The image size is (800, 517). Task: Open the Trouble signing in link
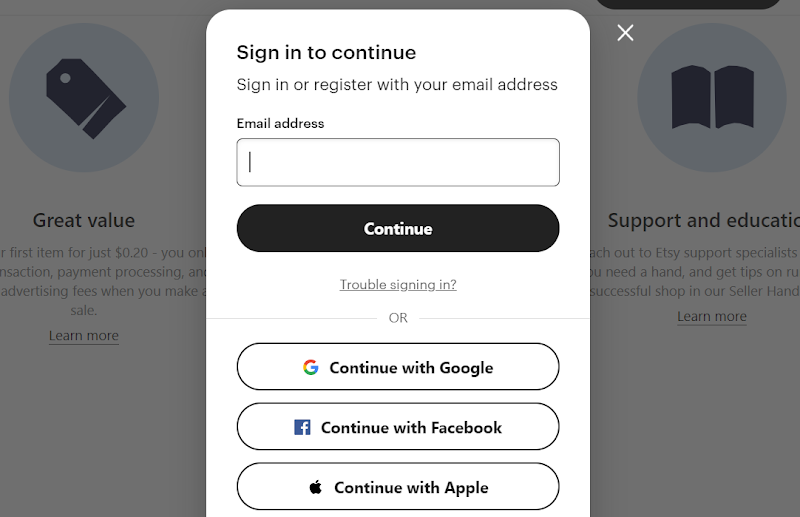[x=398, y=285]
